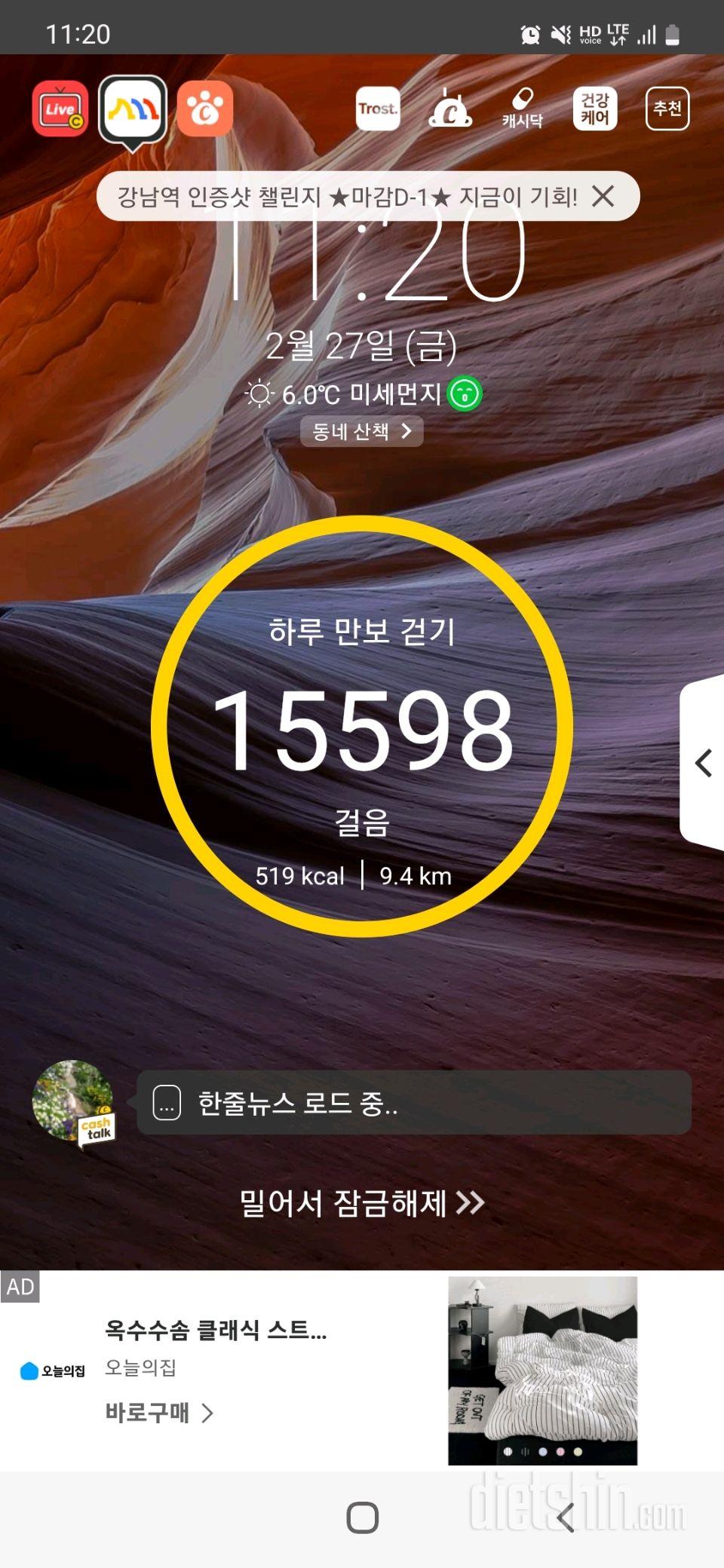724x1568 pixels.
Task: Open the 한줄뉴스 news bar
Action: pyautogui.click(x=413, y=1103)
